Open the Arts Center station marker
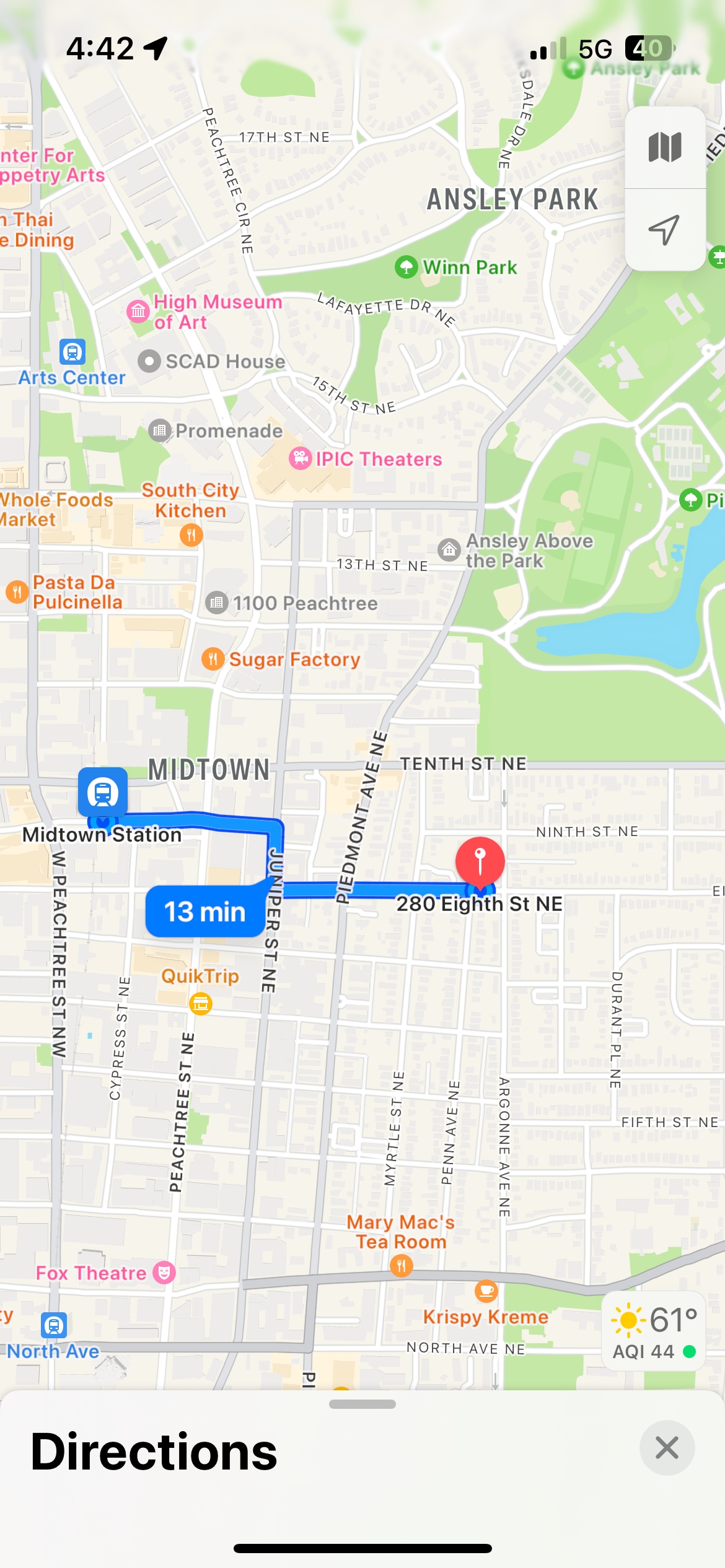 pos(72,352)
